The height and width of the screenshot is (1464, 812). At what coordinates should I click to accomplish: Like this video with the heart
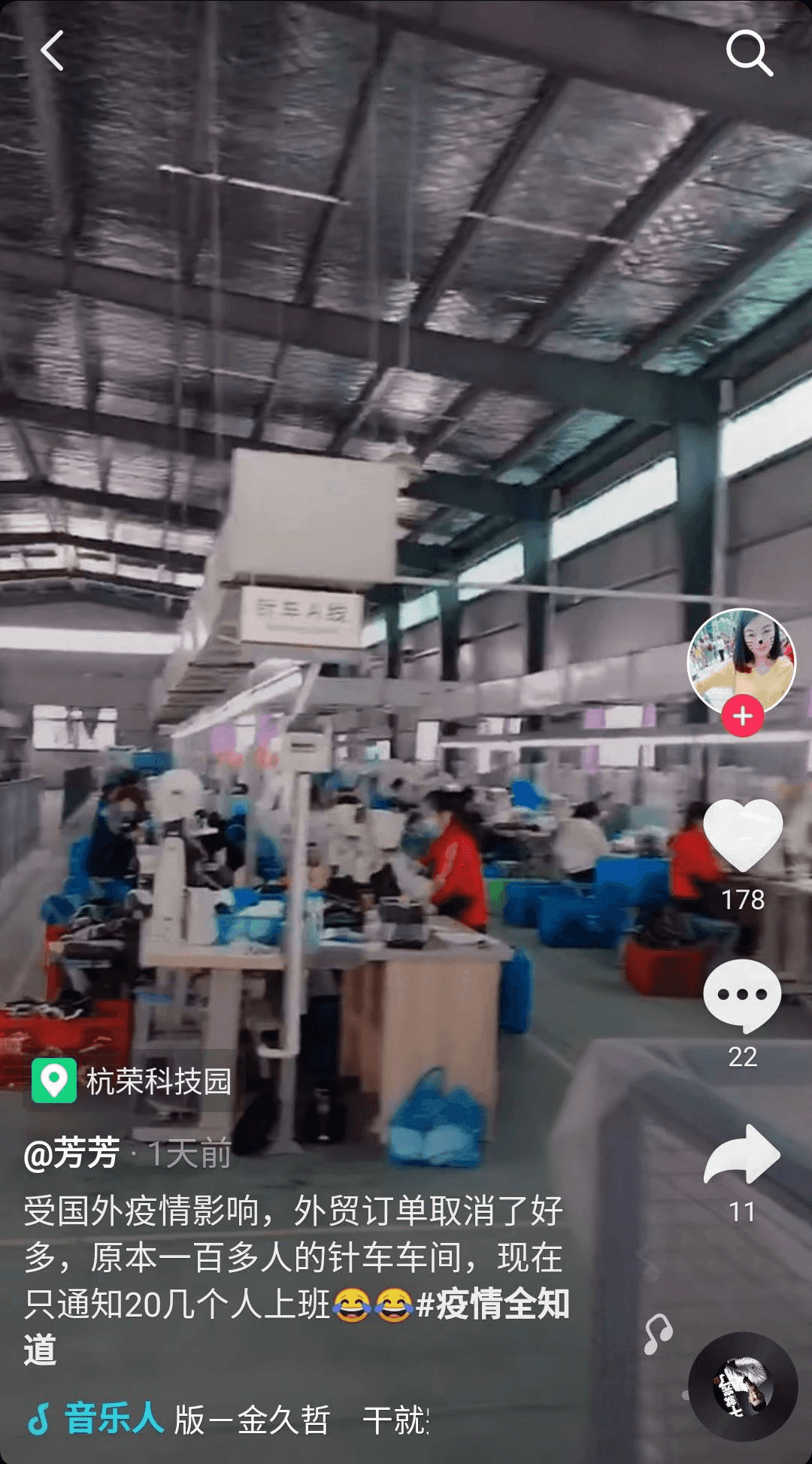[743, 836]
